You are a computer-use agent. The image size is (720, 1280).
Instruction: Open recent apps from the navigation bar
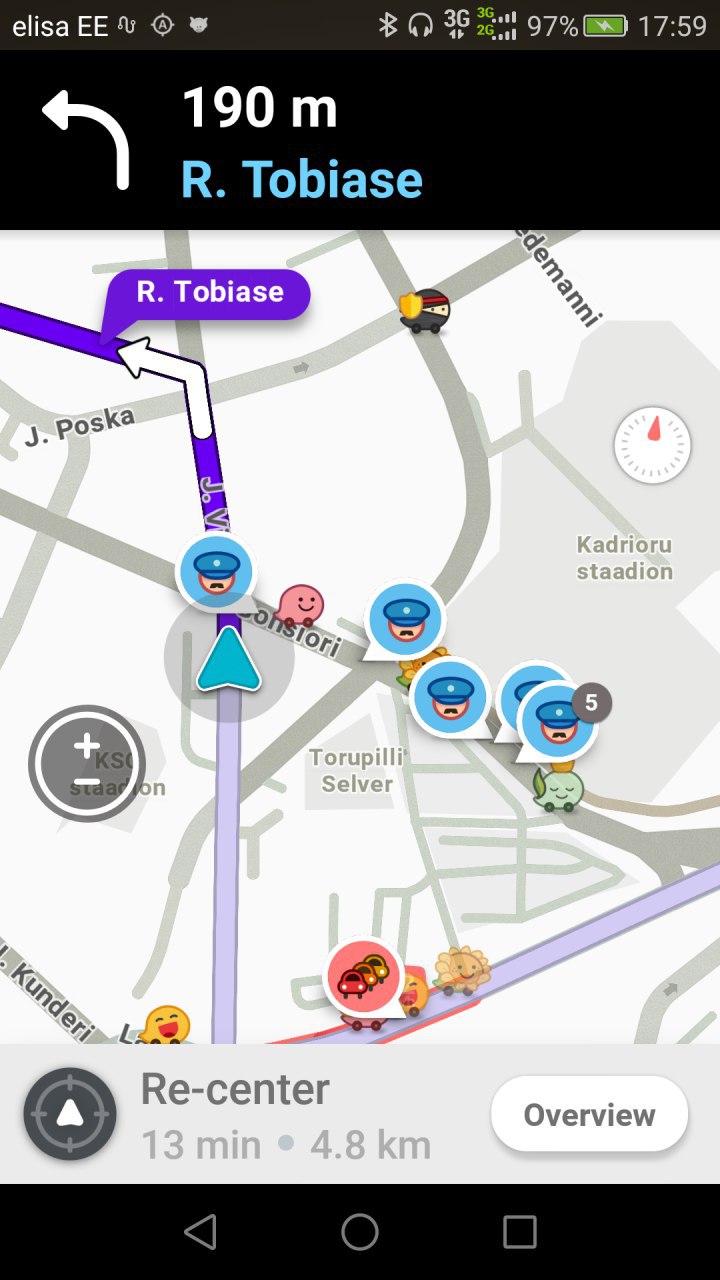pos(520,1232)
